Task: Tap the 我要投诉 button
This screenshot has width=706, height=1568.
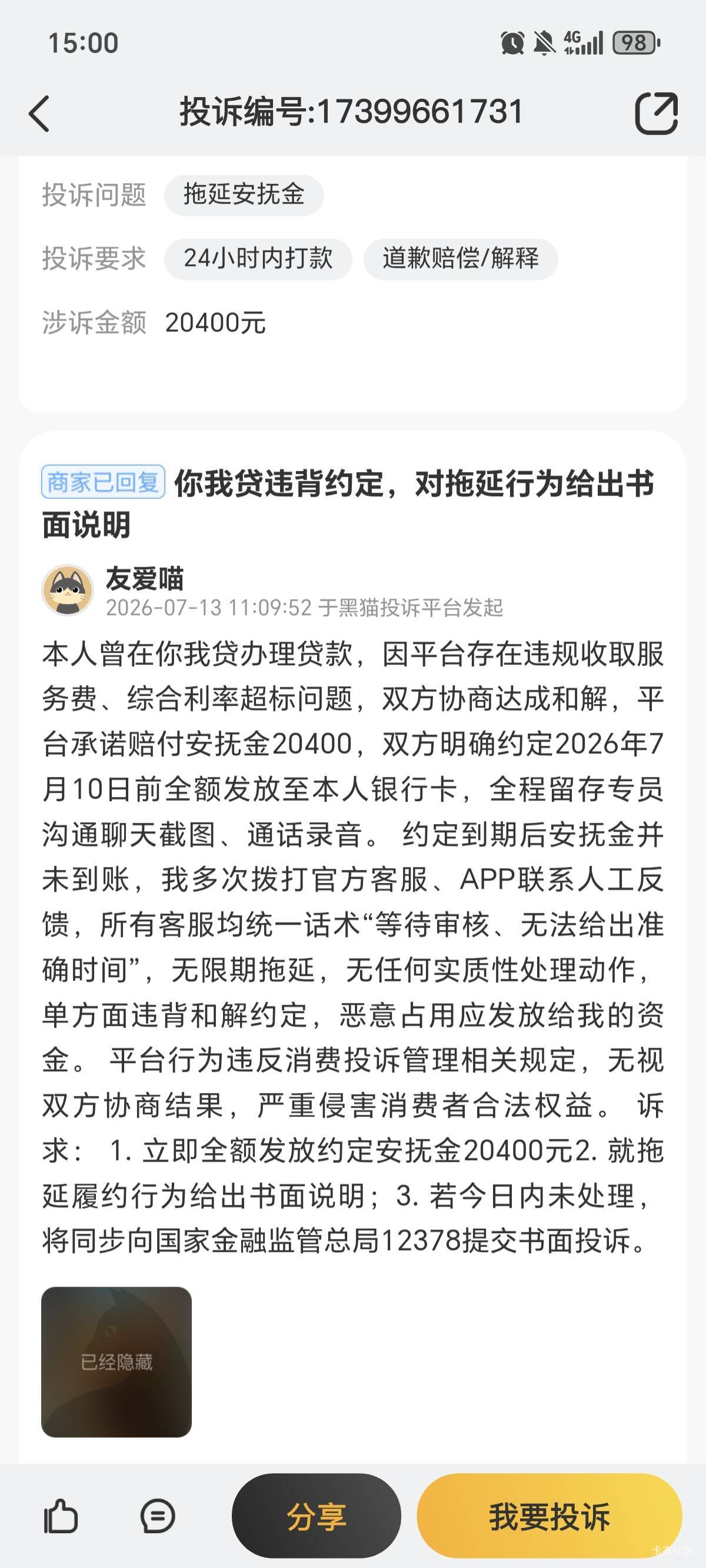Action: pos(549,1516)
